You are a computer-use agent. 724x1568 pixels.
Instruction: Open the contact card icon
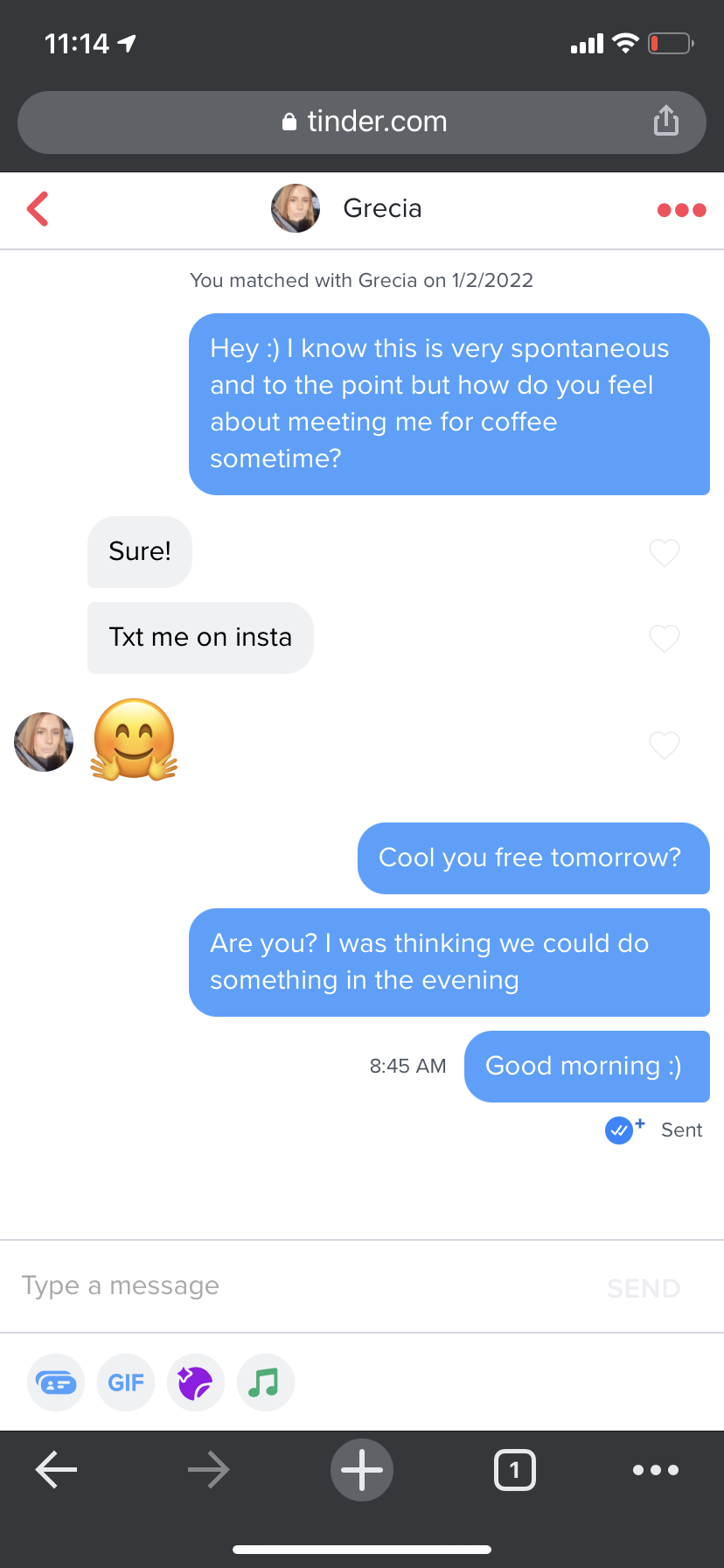[56, 1382]
